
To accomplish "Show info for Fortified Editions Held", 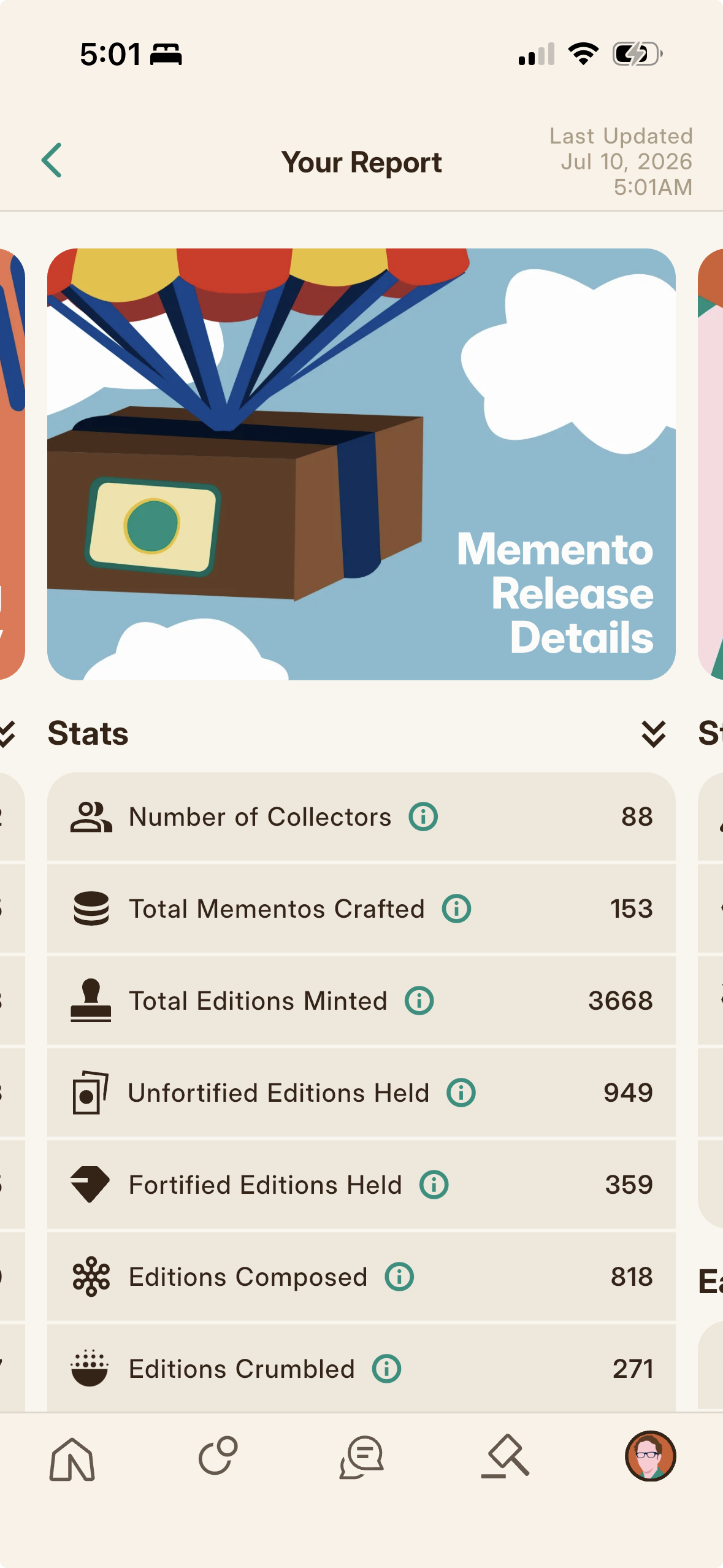I will point(434,1185).
